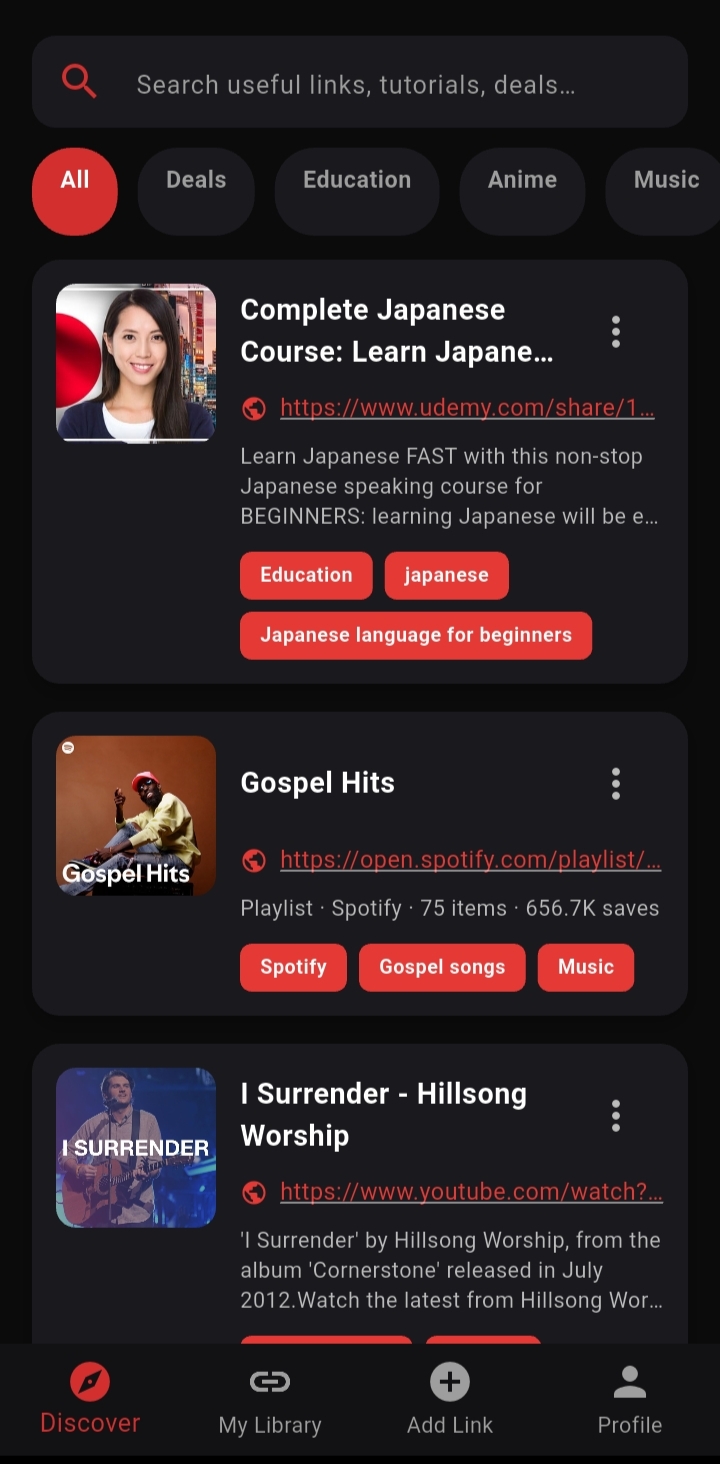Open overflow menu for Gospel Hits

(616, 783)
